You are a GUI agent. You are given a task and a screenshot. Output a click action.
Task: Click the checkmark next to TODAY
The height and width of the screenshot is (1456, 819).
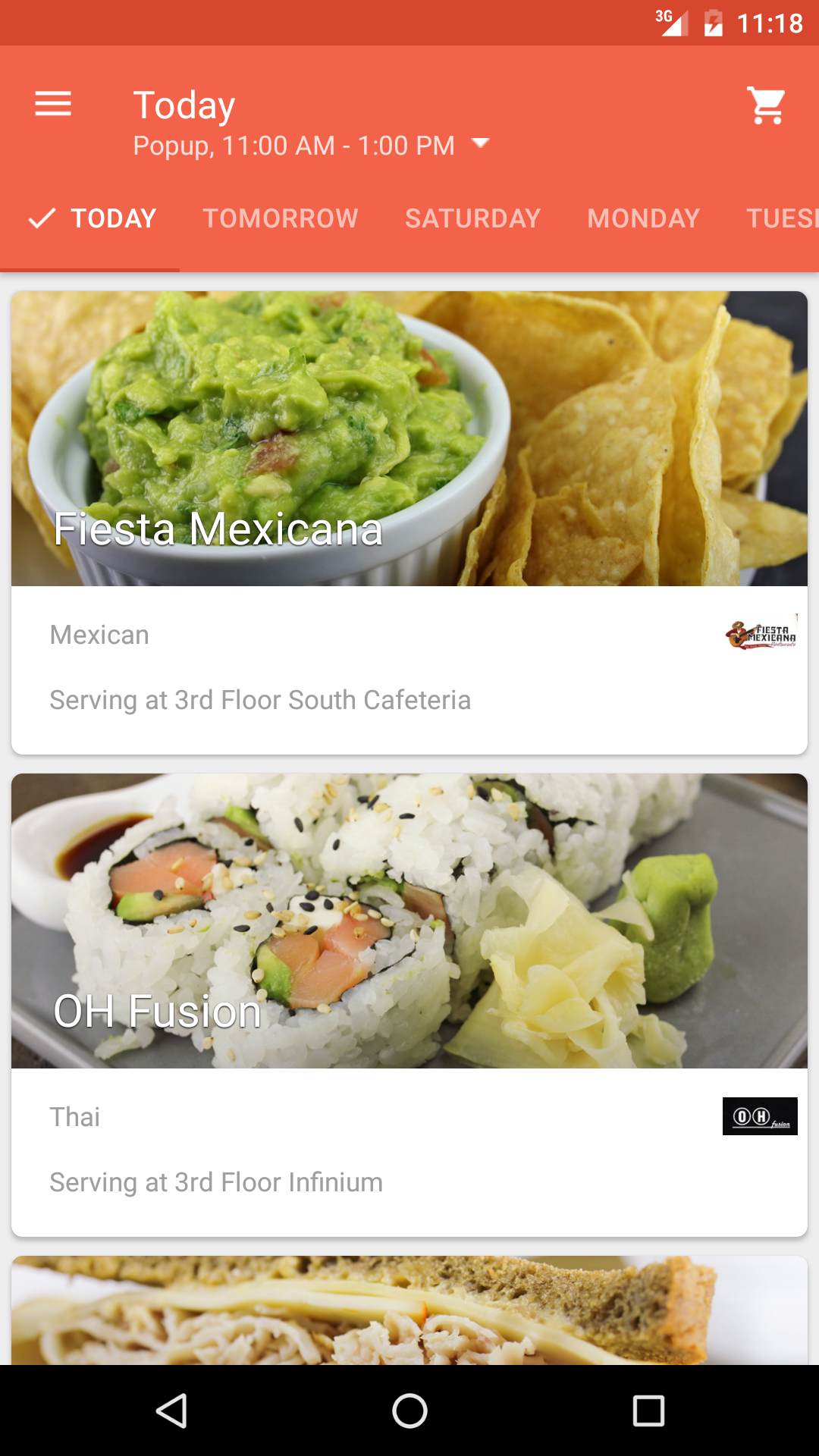pos(42,218)
